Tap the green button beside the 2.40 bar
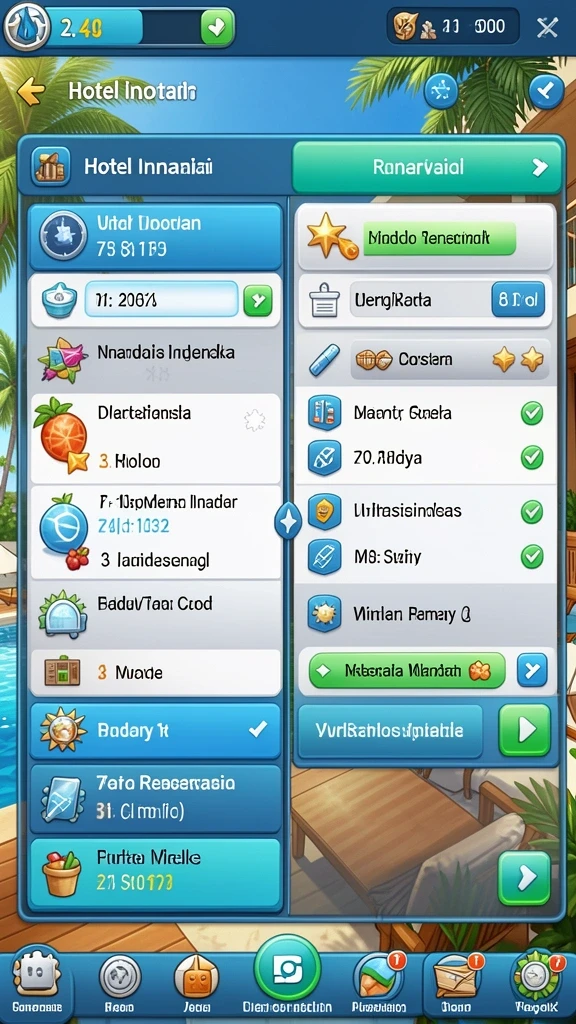 [217, 27]
